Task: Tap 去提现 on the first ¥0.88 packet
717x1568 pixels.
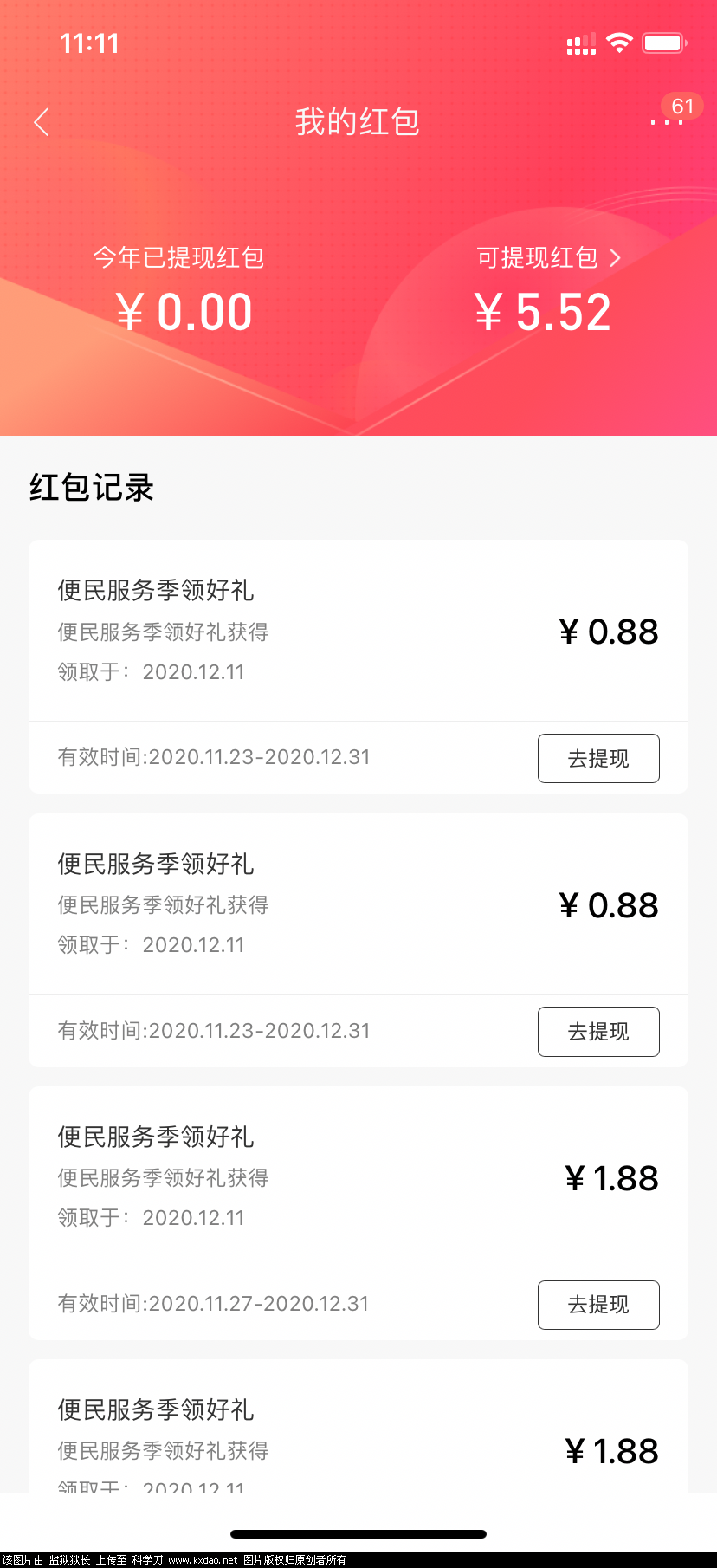Action: coord(598,758)
